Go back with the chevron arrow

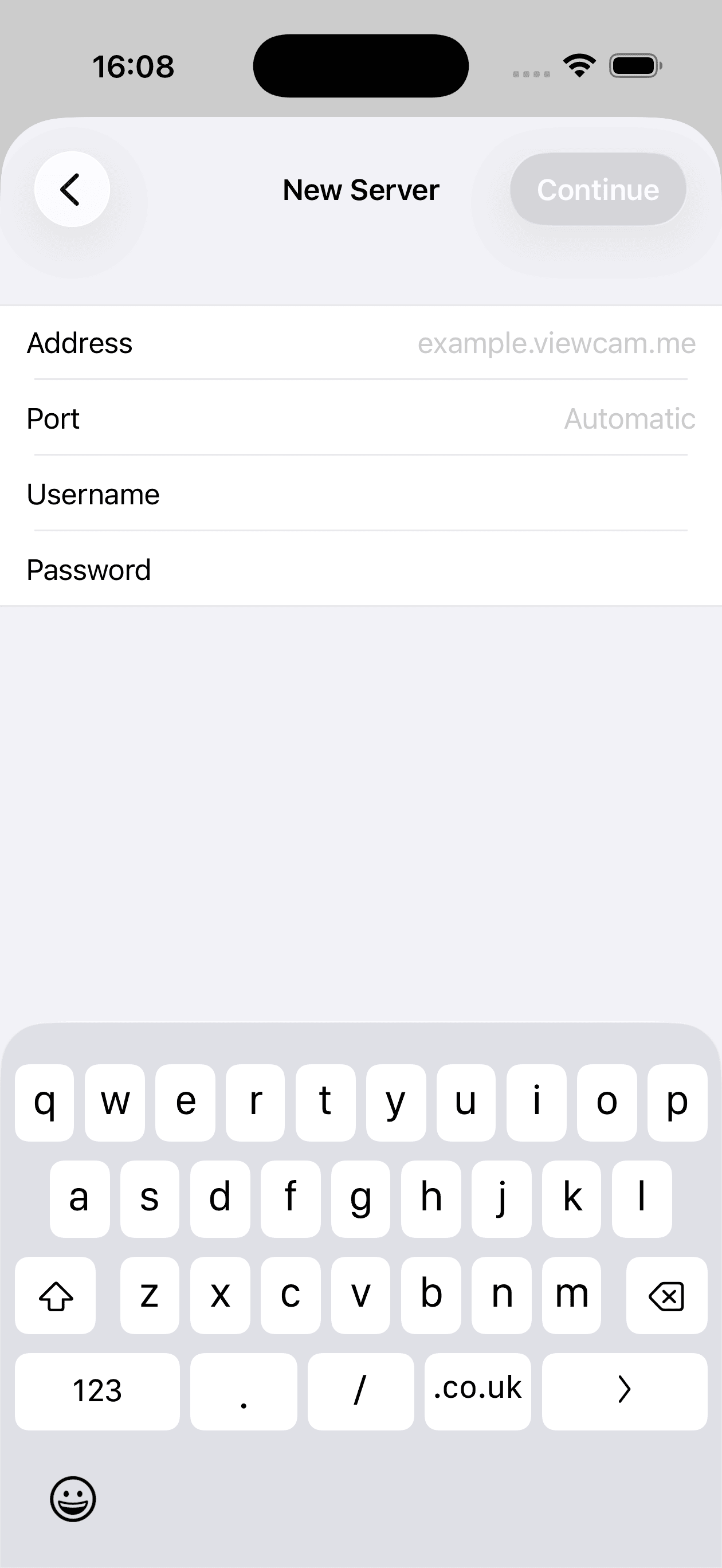click(x=71, y=189)
